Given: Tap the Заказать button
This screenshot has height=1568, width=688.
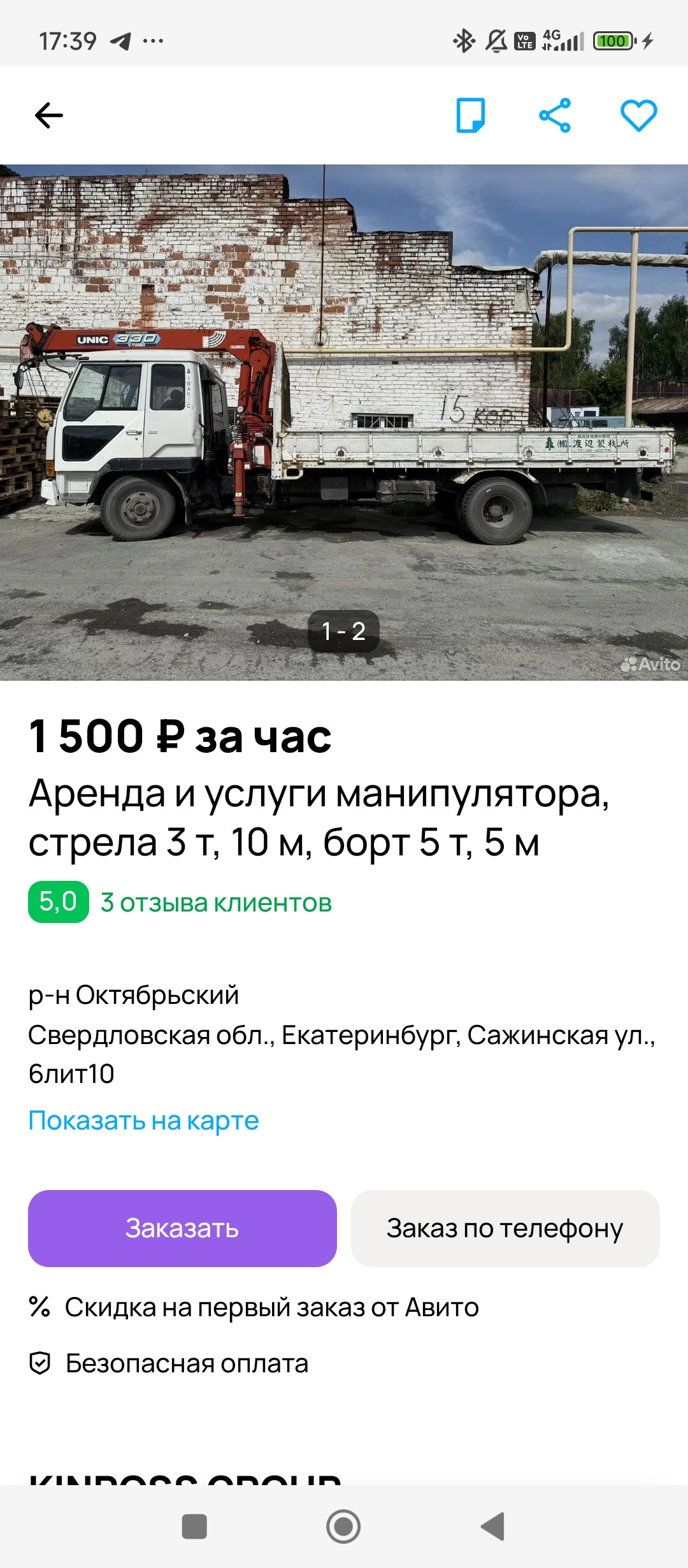Looking at the screenshot, I should point(182,1228).
